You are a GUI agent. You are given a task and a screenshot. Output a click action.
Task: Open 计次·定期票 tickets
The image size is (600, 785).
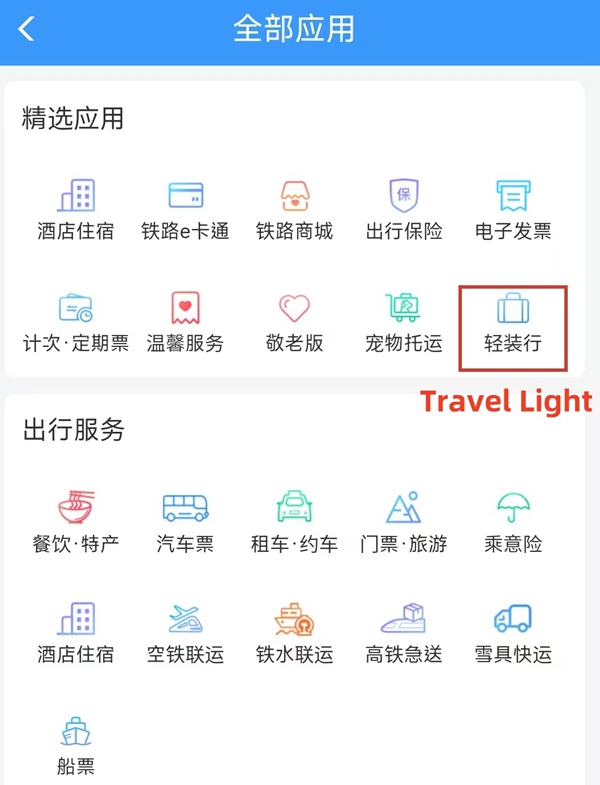pos(76,322)
